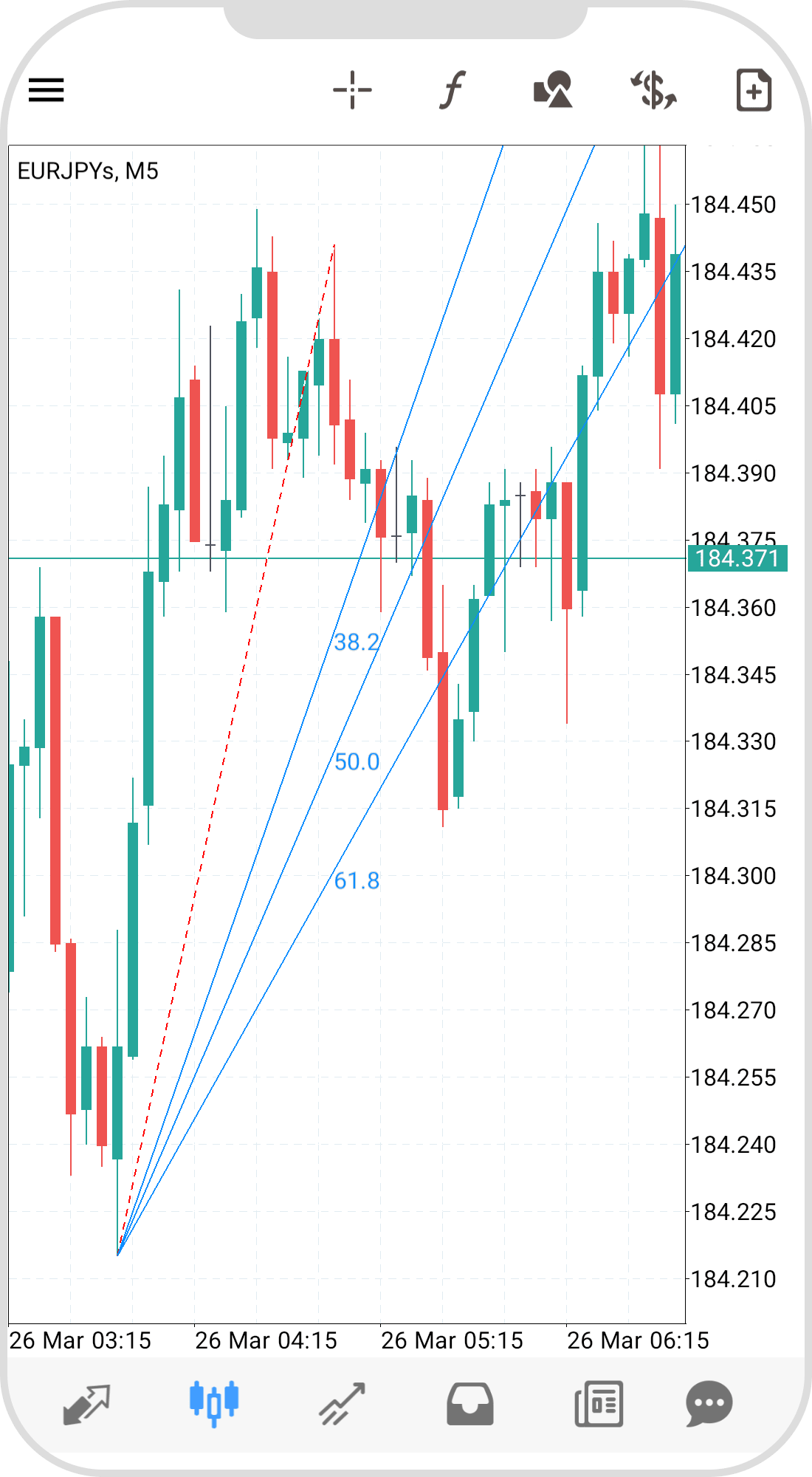Open the History inbox tray tab
The width and height of the screenshot is (812, 1477).
click(470, 1403)
